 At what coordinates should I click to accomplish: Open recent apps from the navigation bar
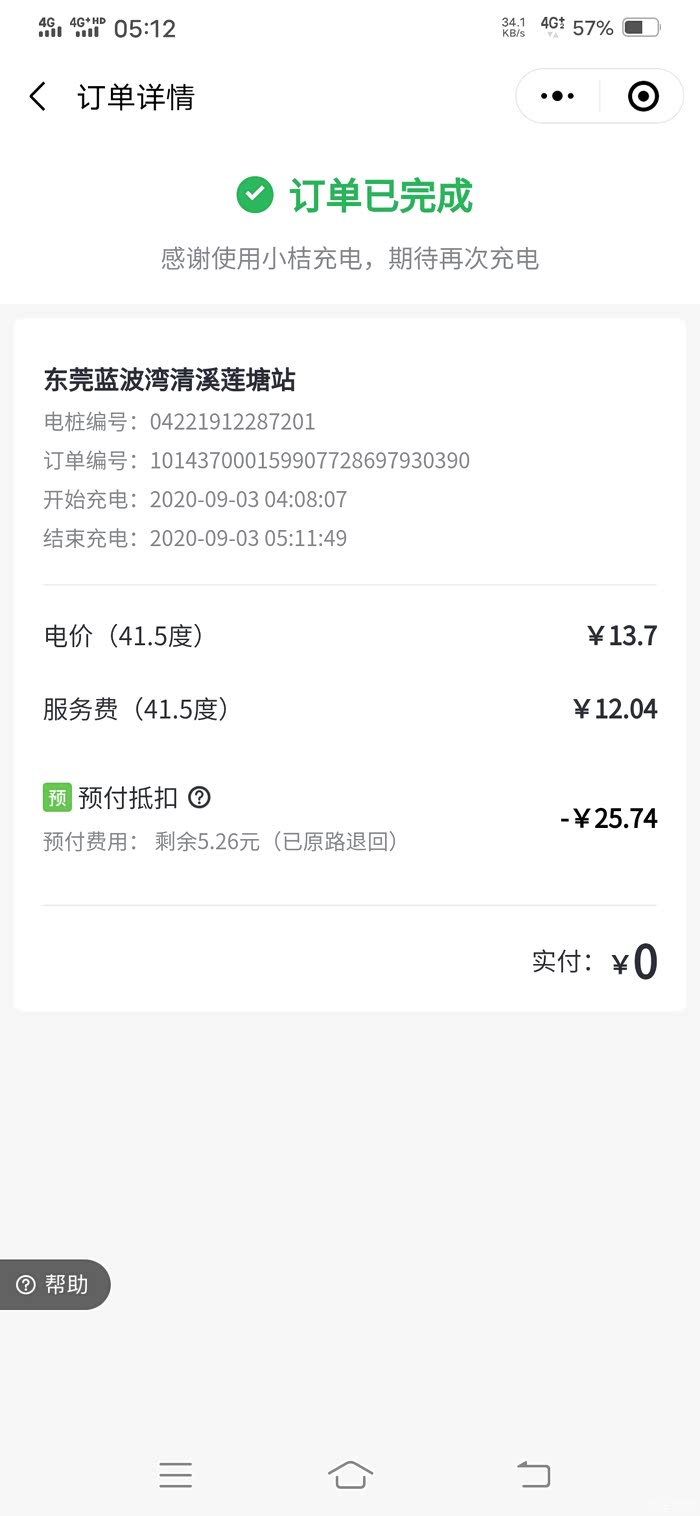[x=175, y=1474]
